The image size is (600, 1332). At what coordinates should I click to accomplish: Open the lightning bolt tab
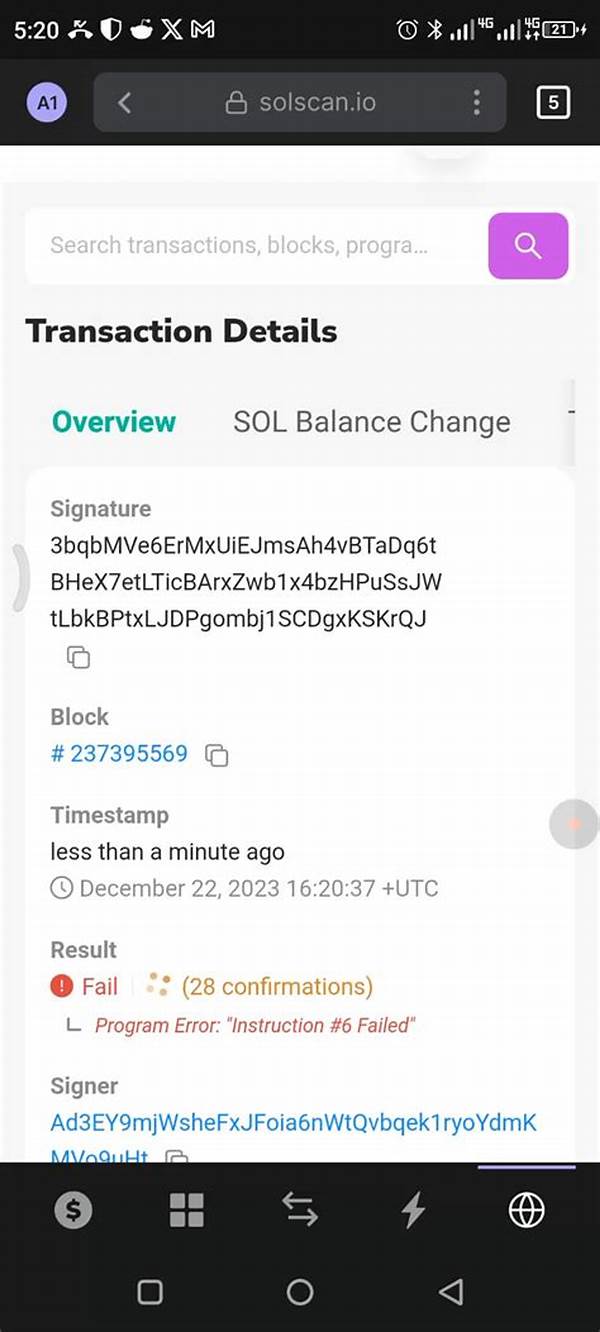point(413,1211)
